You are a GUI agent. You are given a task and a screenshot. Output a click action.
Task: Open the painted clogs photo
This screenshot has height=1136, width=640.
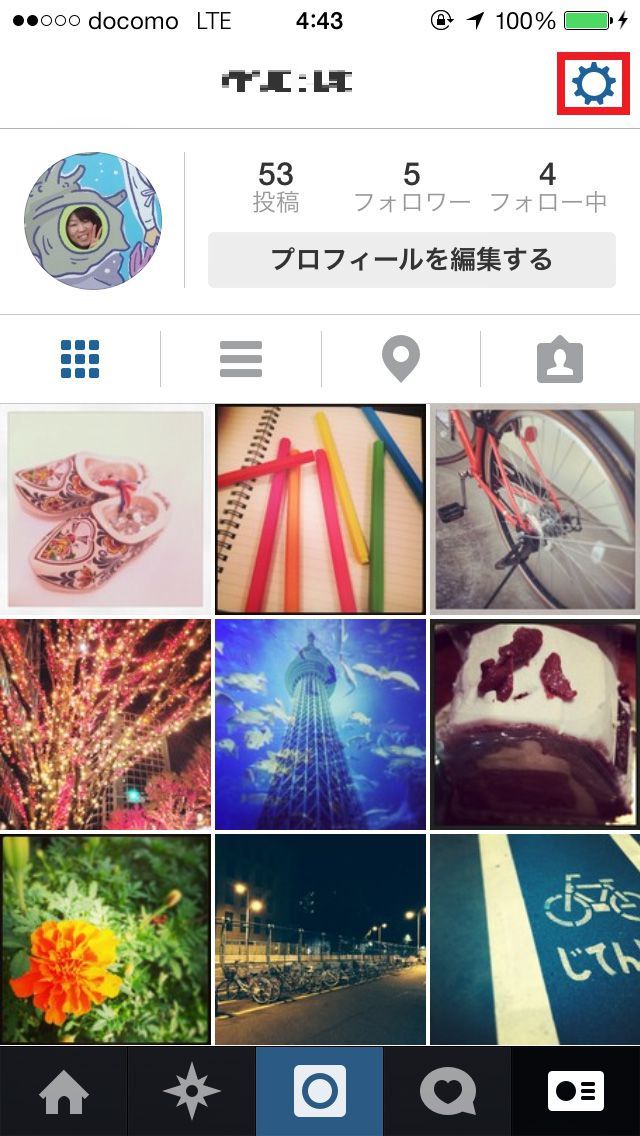tap(106, 509)
